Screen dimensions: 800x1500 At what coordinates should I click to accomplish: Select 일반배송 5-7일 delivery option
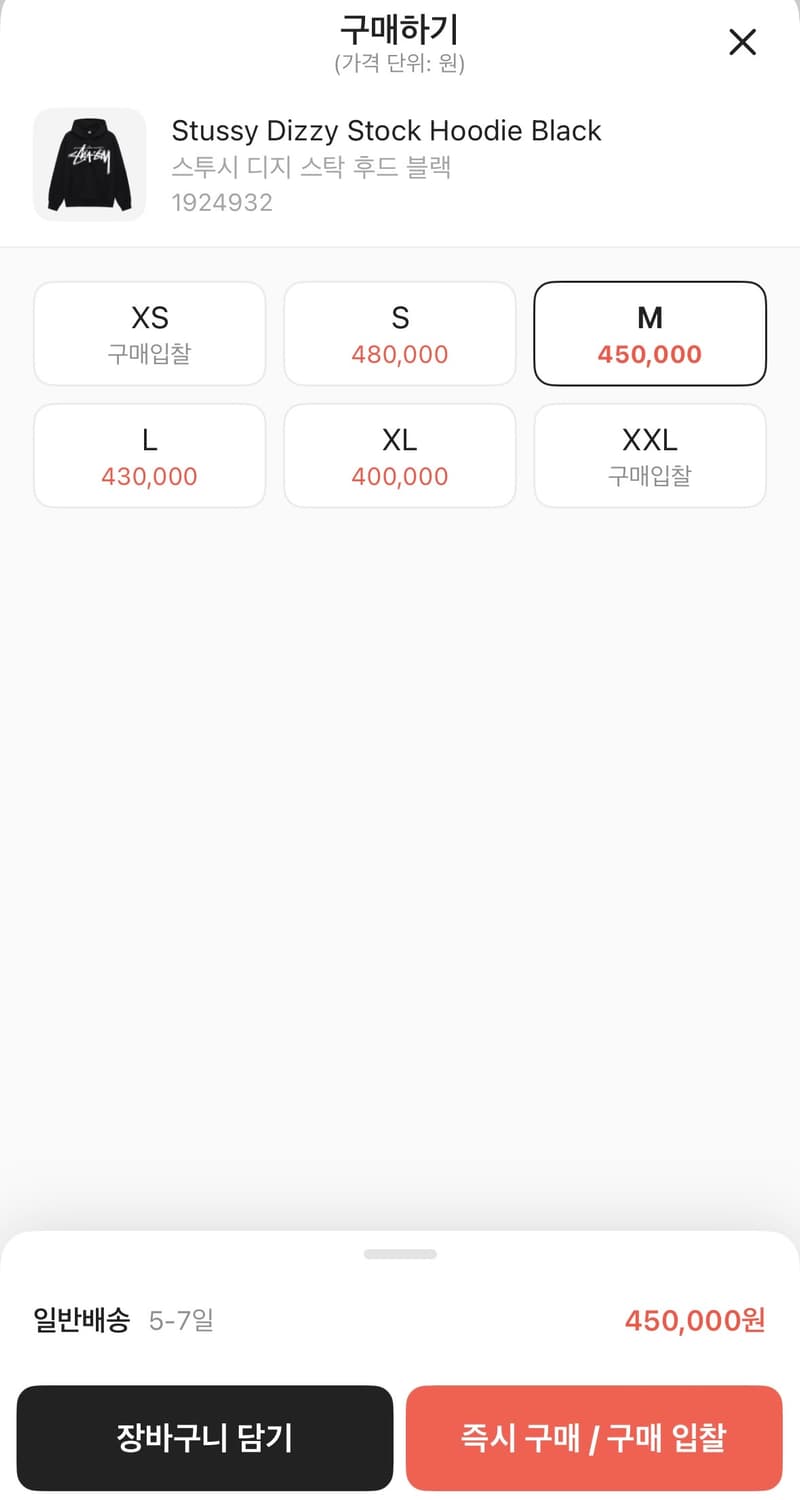click(400, 1320)
